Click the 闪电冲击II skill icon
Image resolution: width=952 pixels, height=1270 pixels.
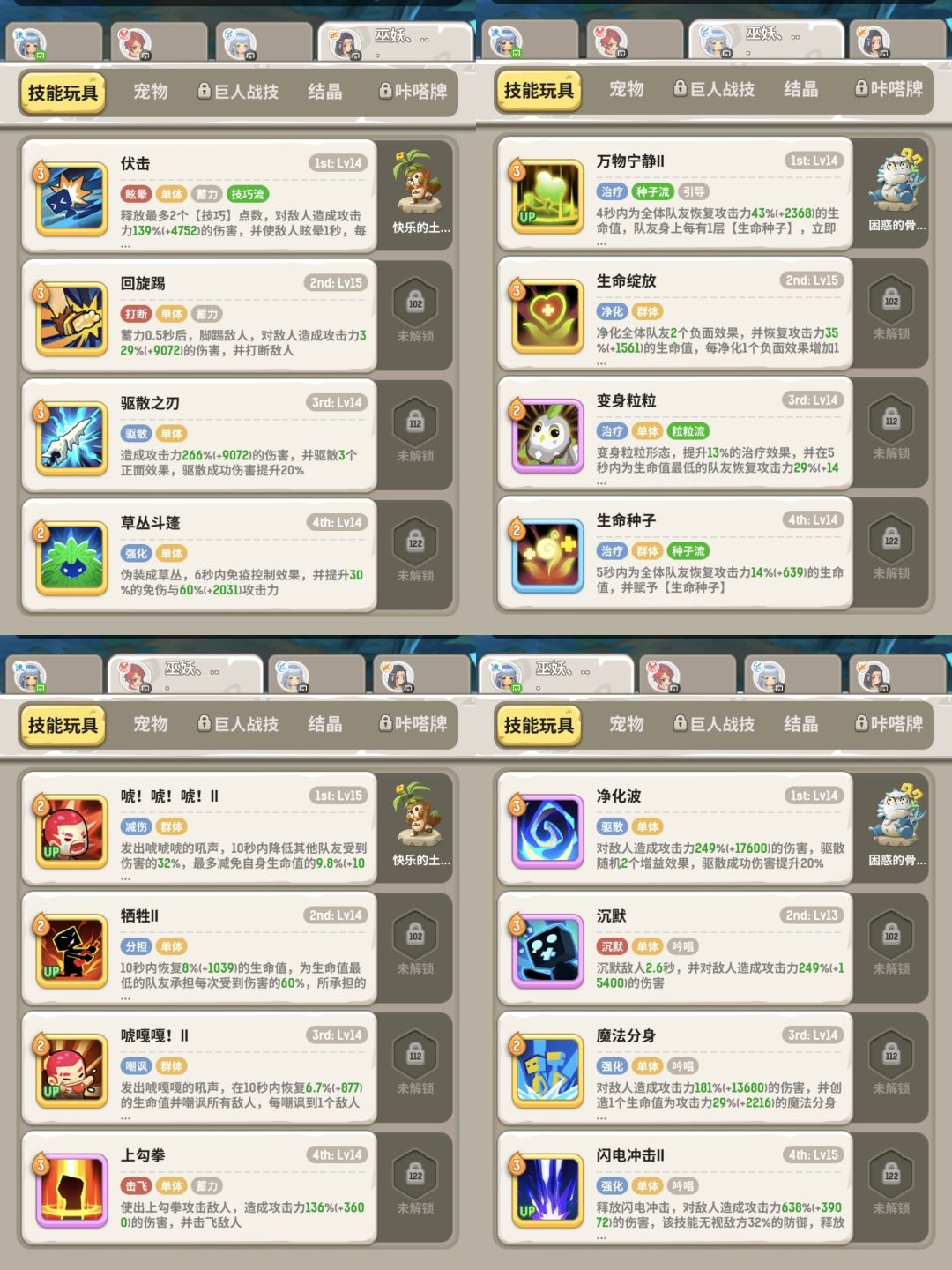pos(547,1188)
